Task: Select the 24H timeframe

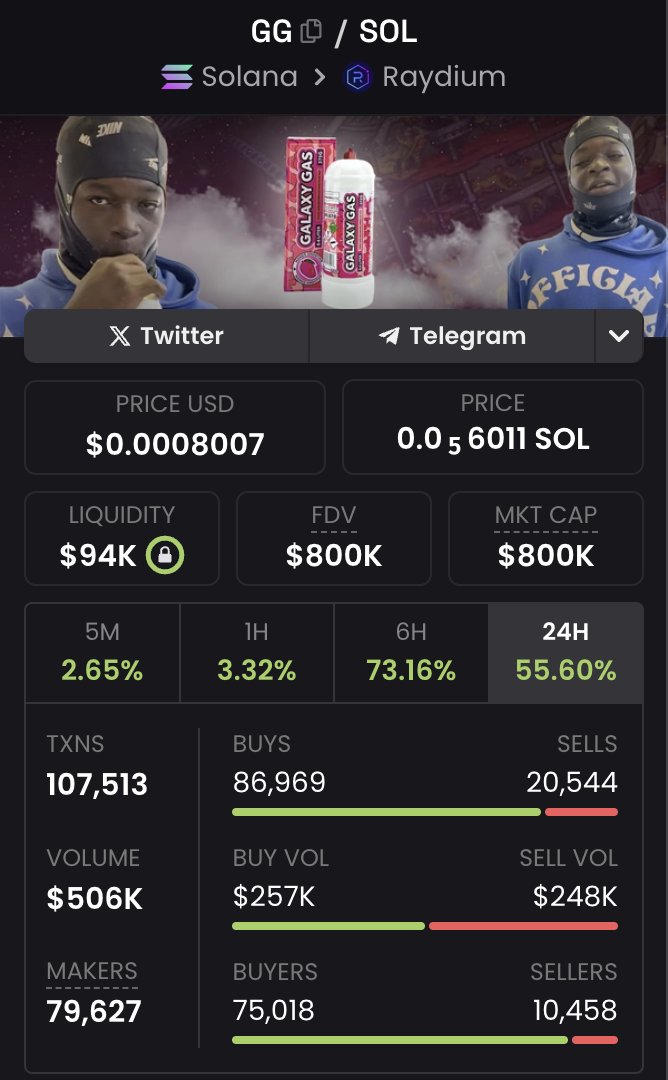Action: (x=565, y=652)
